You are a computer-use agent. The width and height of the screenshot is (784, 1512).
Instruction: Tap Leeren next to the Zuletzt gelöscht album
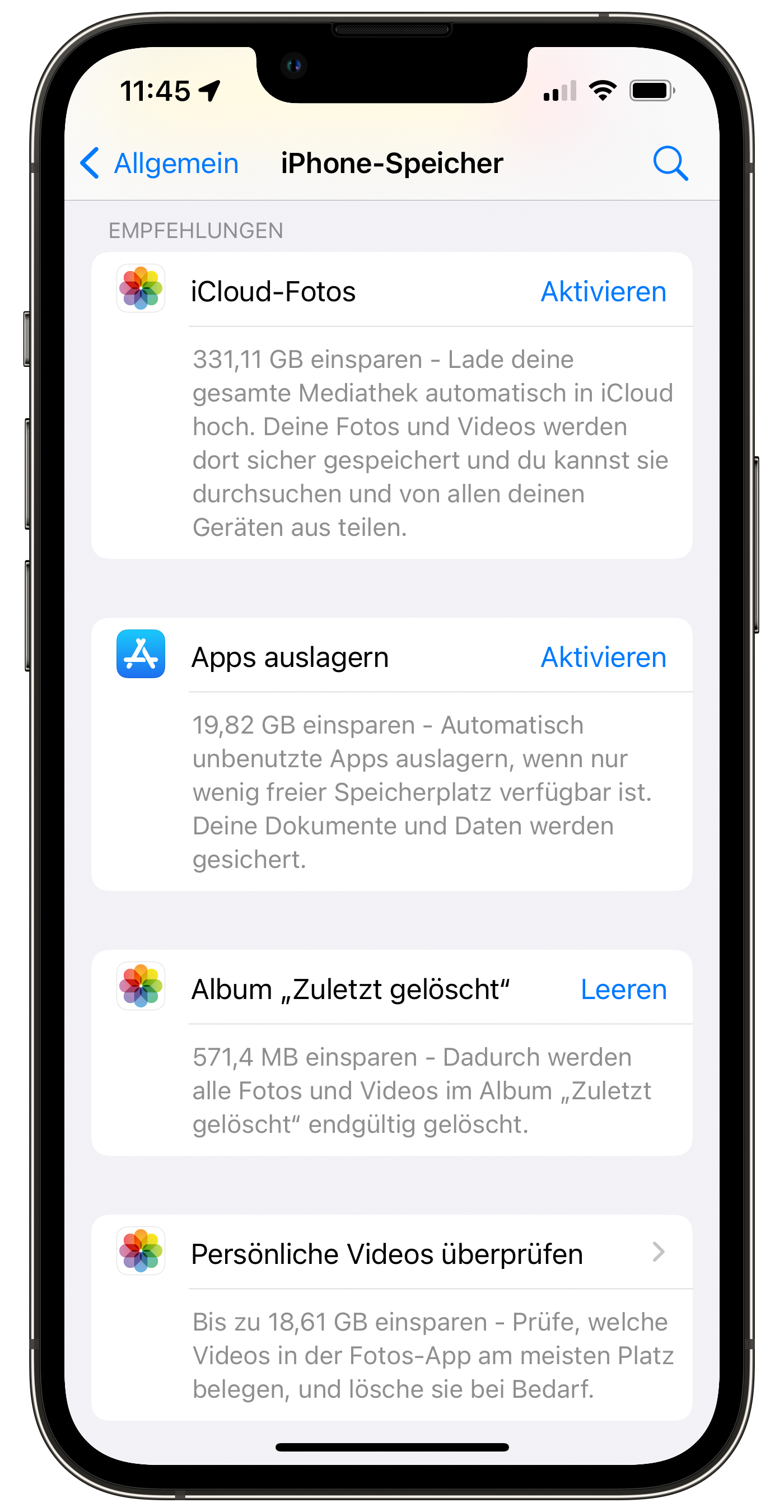(623, 989)
